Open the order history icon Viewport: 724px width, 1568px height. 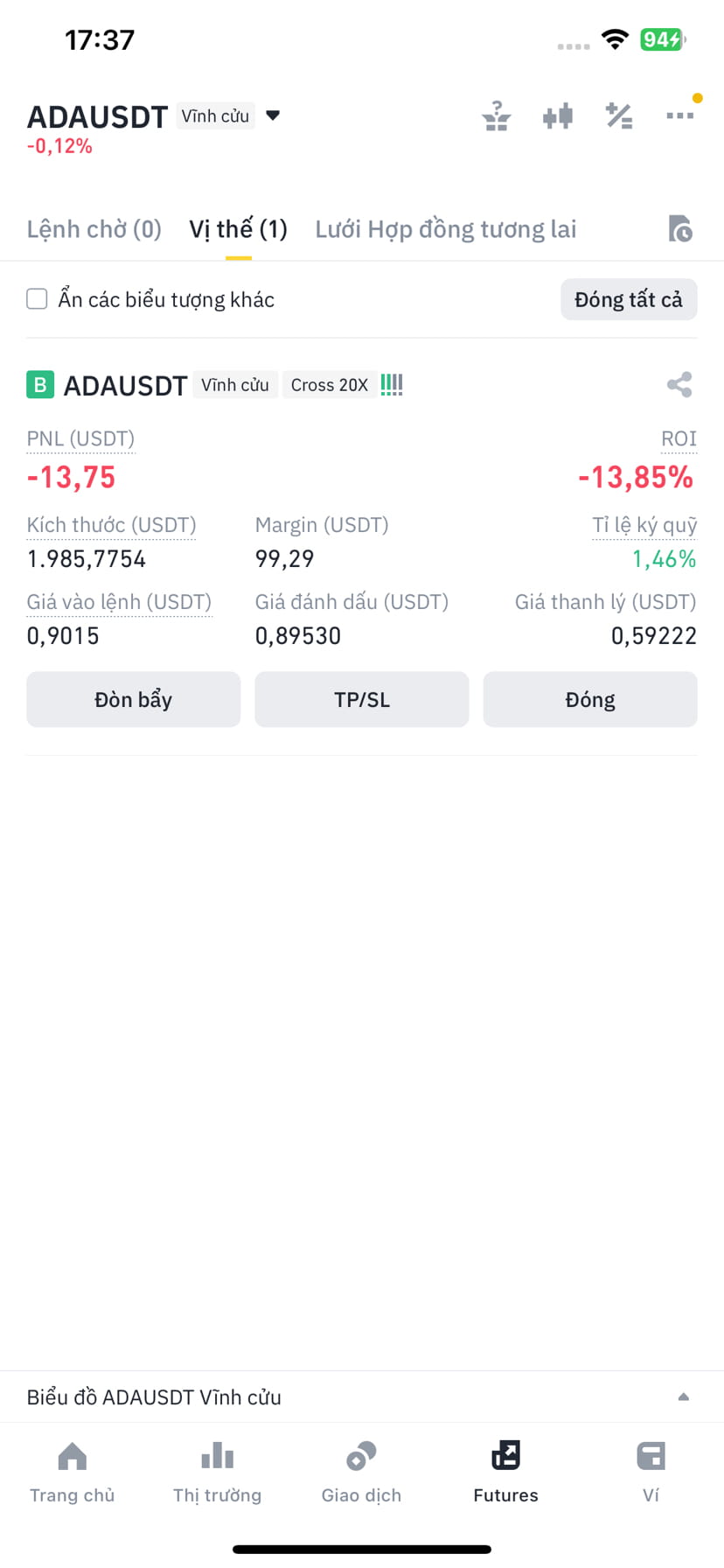coord(680,228)
